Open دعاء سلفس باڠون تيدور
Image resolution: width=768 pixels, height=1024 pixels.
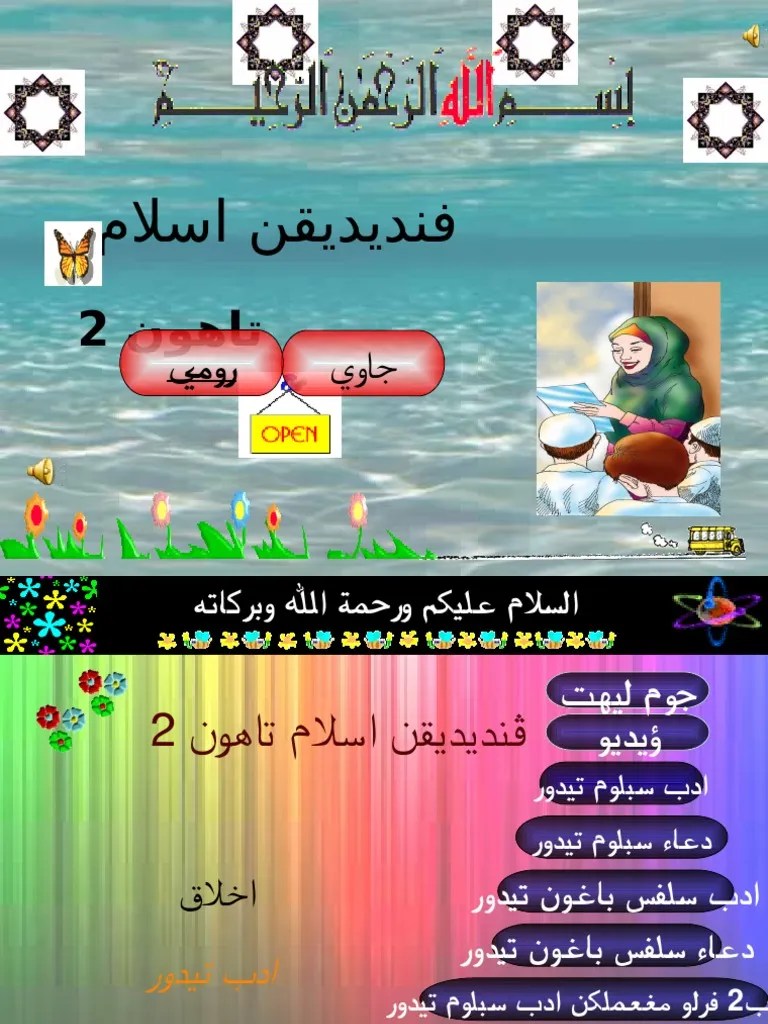pyautogui.click(x=607, y=946)
